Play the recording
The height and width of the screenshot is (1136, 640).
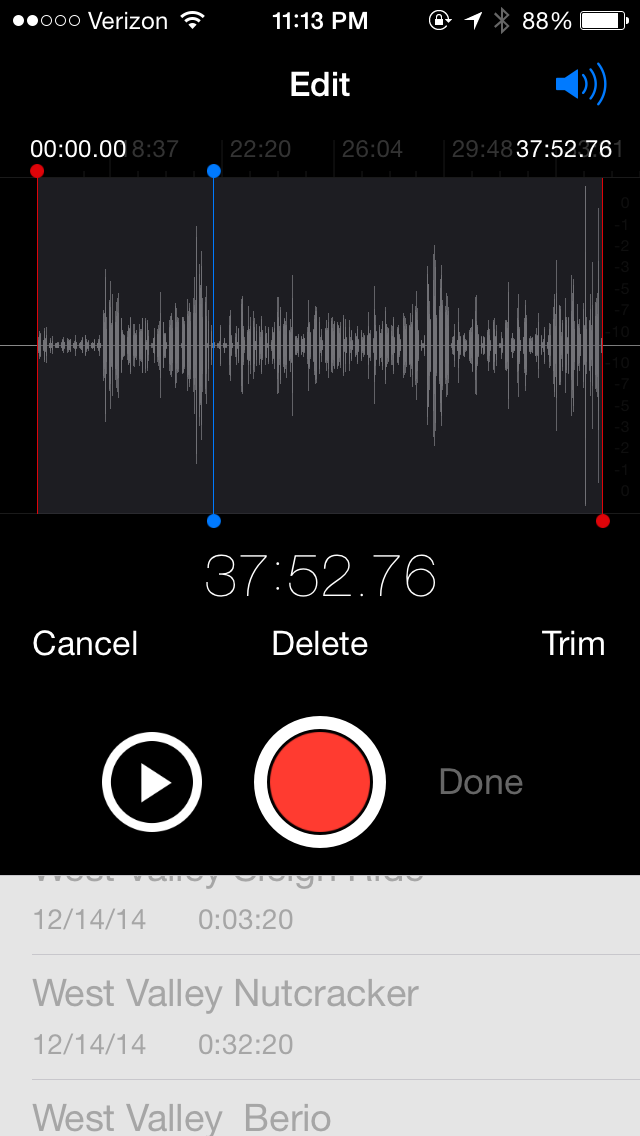coord(152,782)
